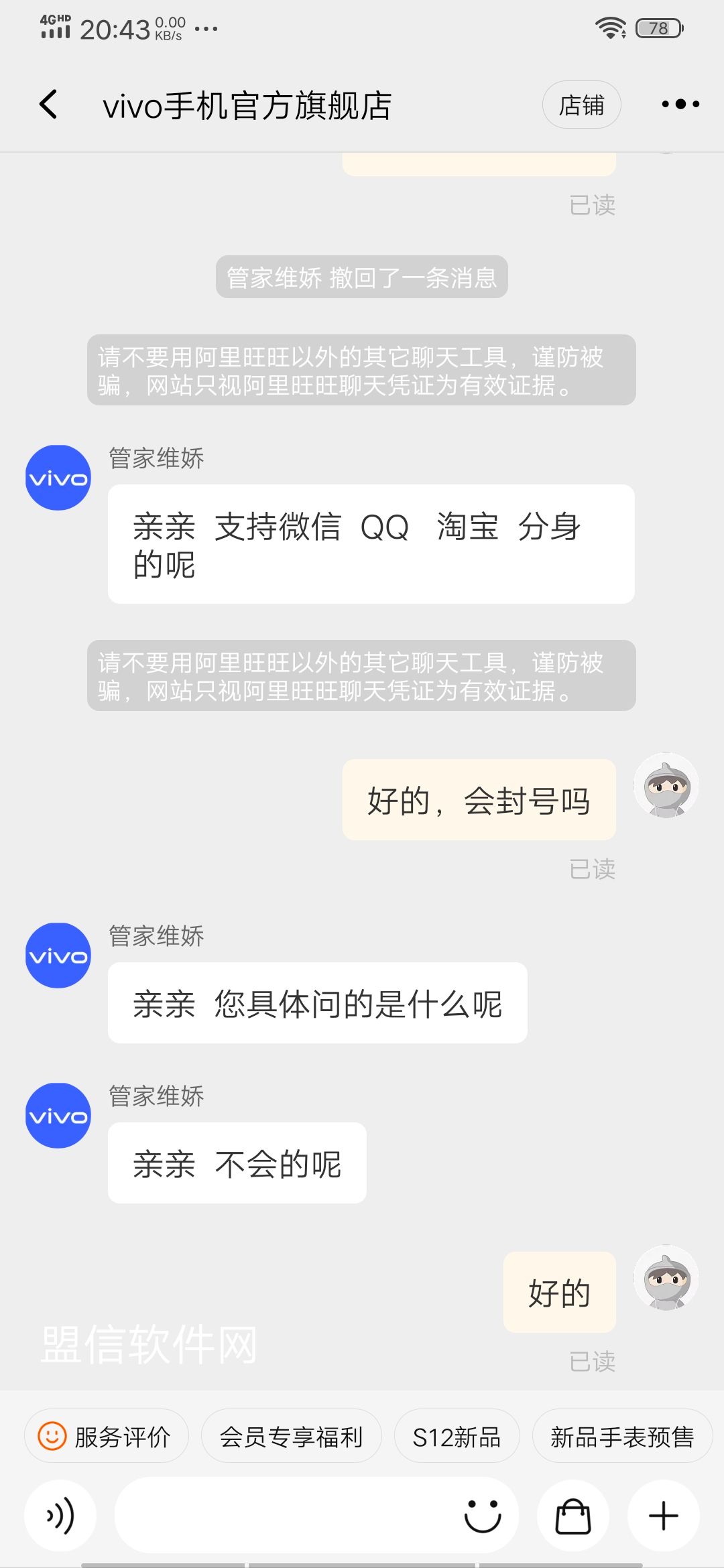Tap the shopping bag icon near input
This screenshot has height=1568, width=724.
[572, 1516]
